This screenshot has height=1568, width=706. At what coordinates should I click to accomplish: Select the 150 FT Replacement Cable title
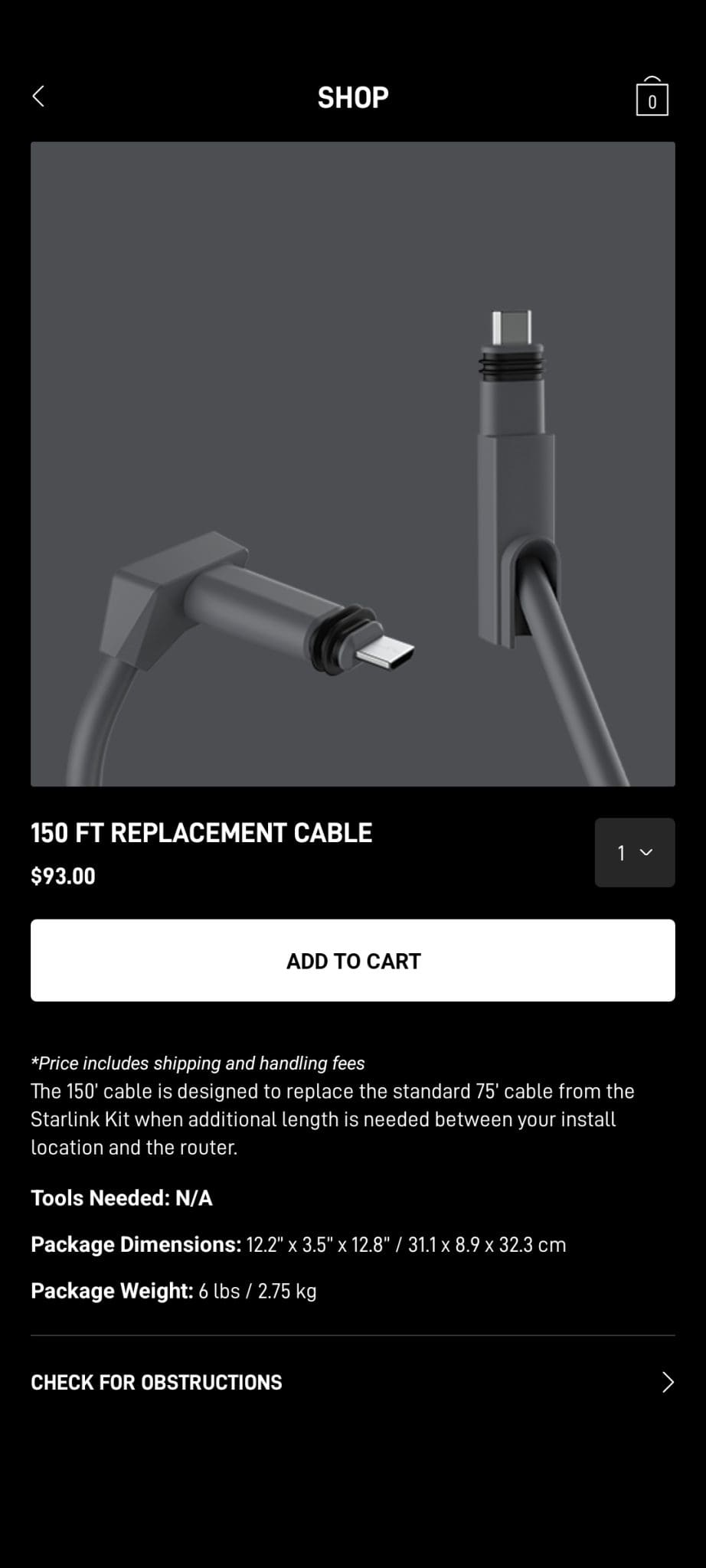[201, 832]
